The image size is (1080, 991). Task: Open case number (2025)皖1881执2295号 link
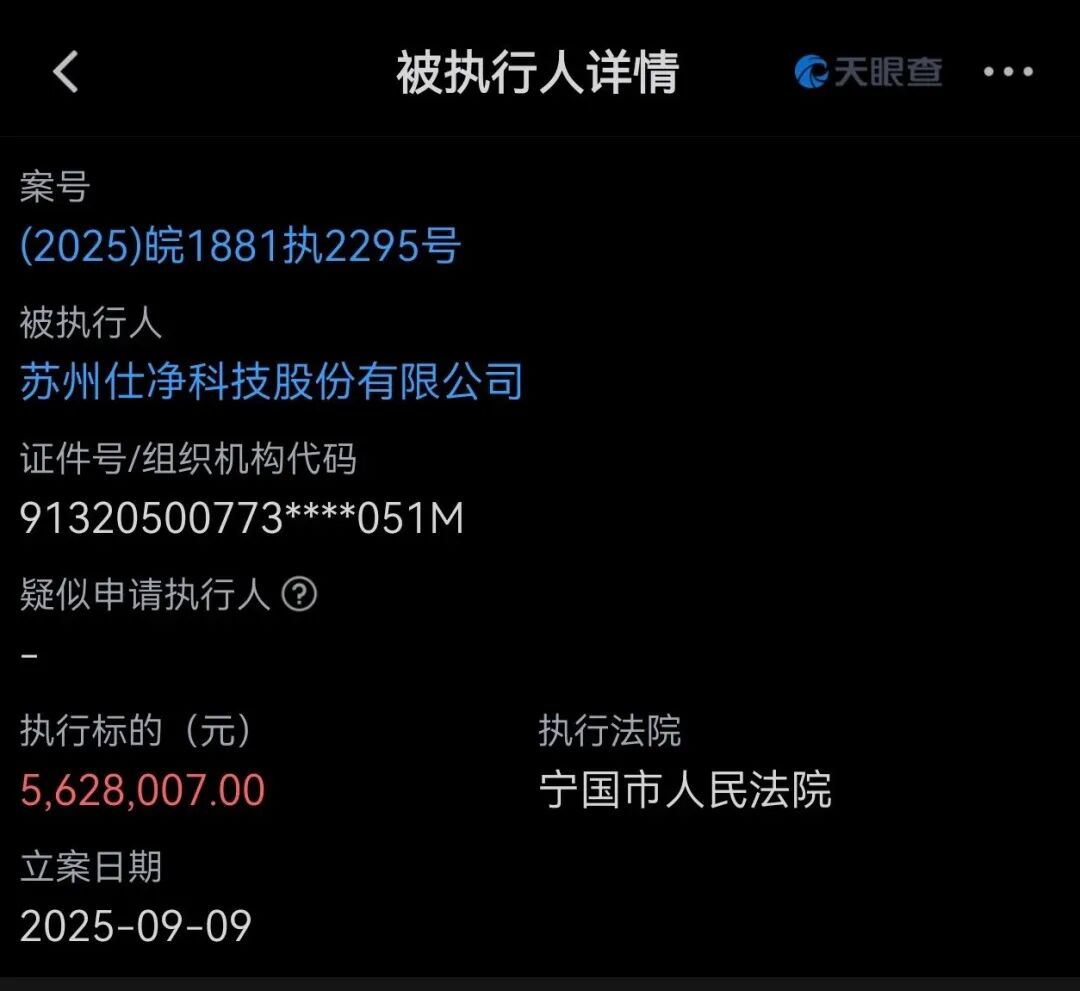[x=240, y=245]
